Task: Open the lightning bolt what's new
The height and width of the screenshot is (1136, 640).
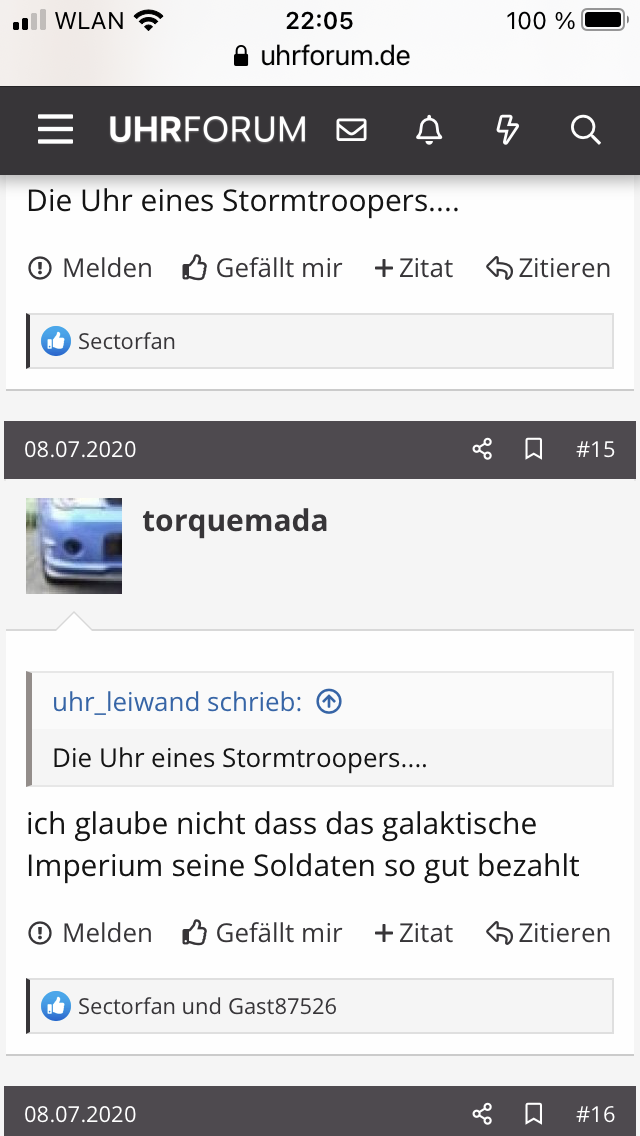Action: [507, 130]
